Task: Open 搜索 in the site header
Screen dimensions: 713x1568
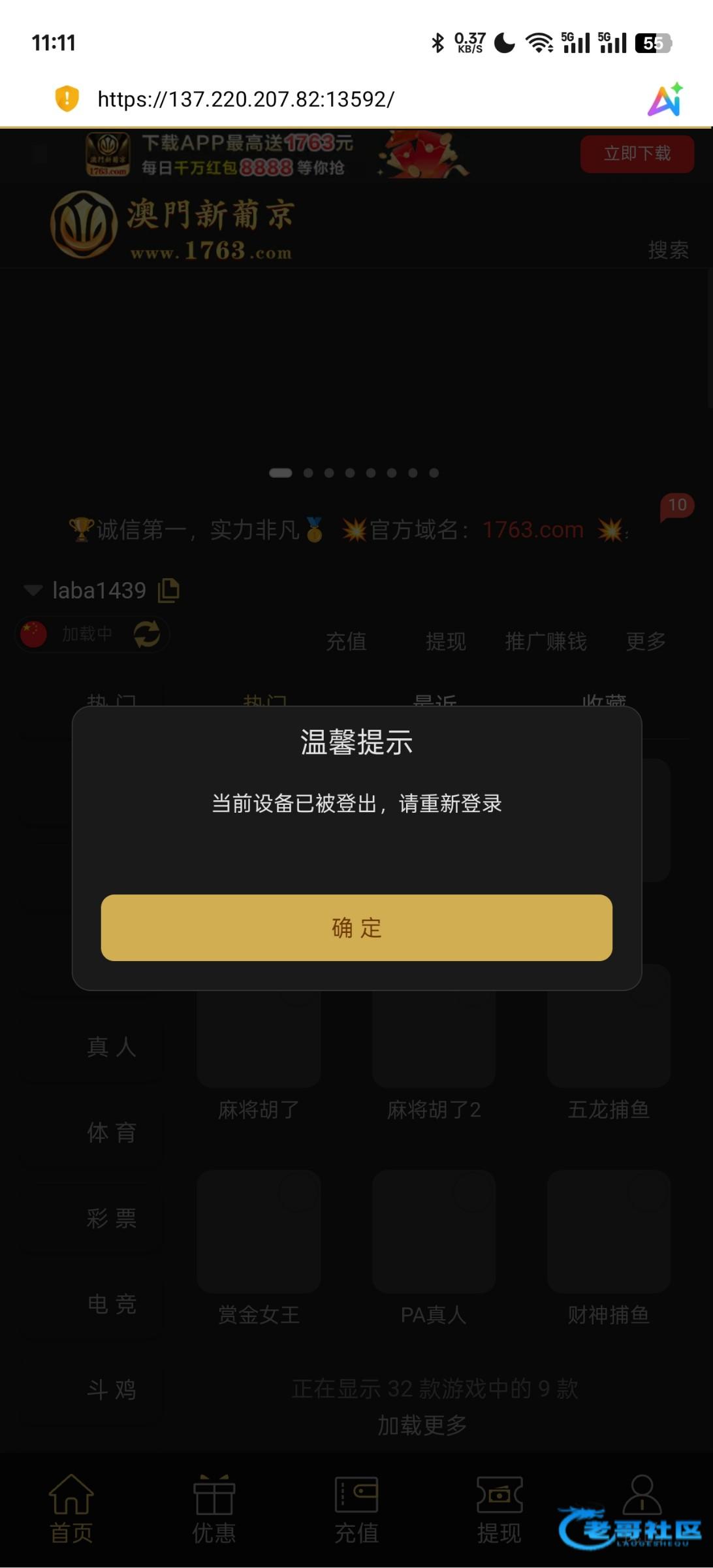Action: (668, 250)
